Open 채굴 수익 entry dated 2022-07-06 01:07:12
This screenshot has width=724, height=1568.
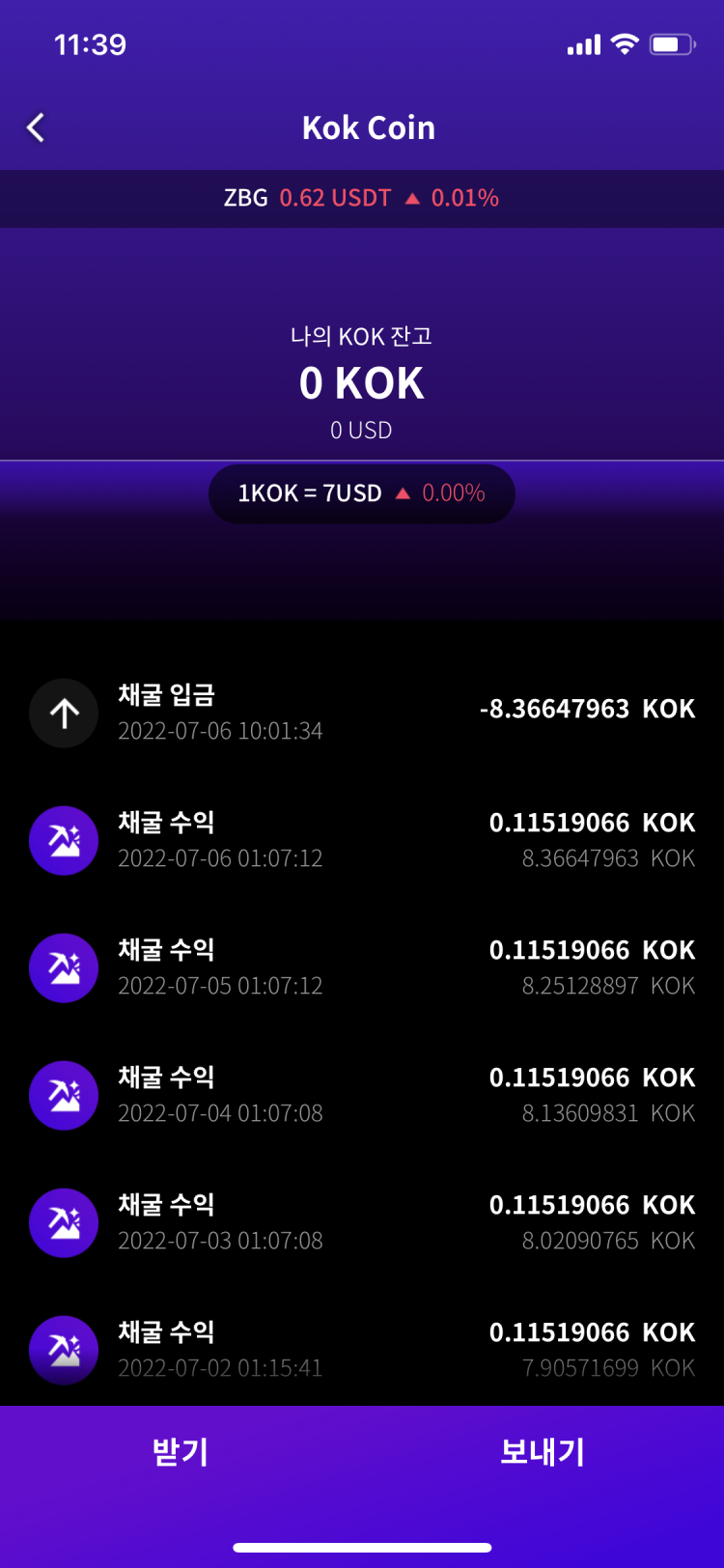362,840
